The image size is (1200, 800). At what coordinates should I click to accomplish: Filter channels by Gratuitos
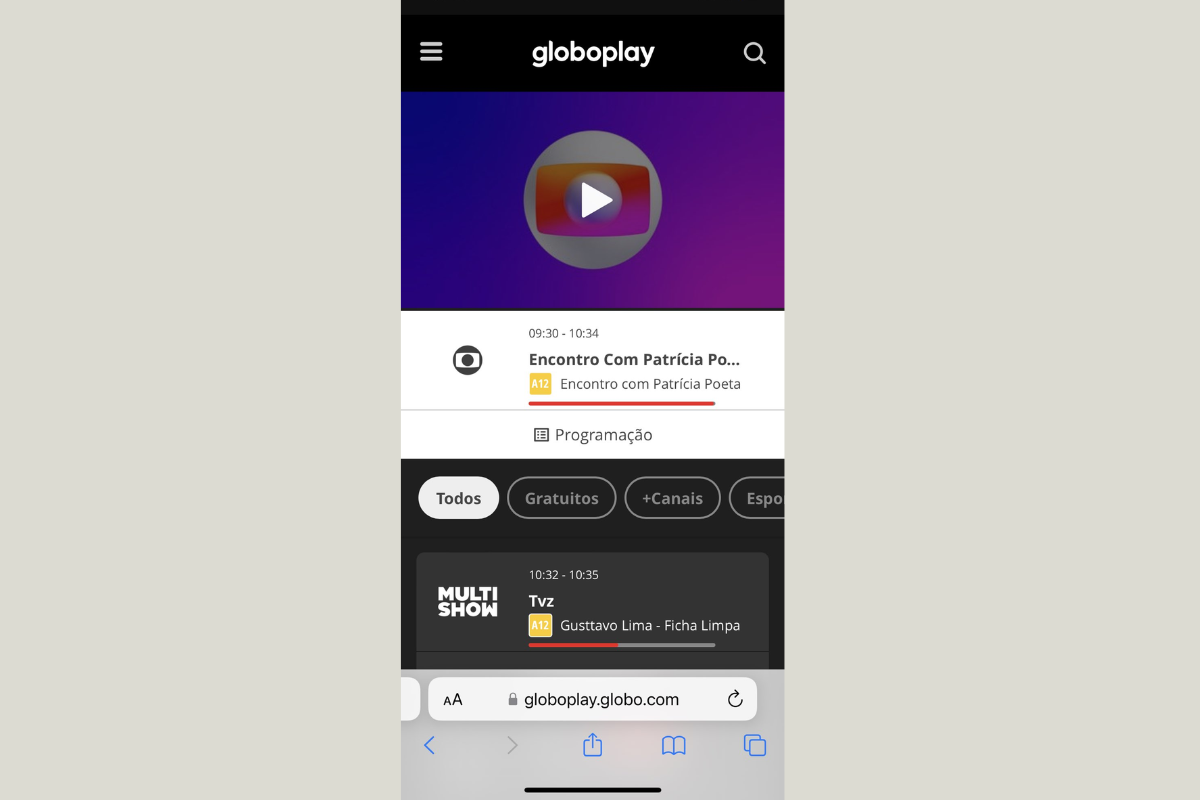pos(561,498)
